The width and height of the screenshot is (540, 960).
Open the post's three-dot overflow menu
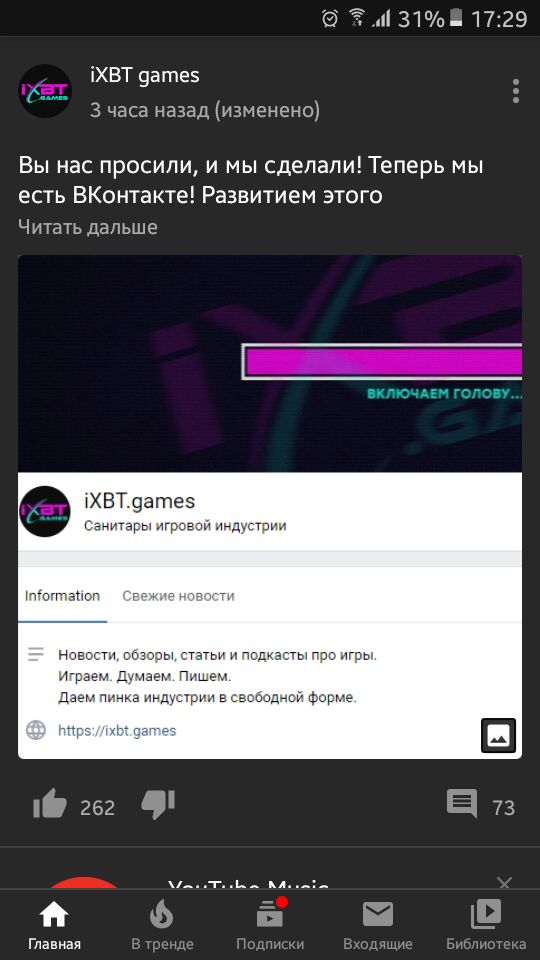(x=516, y=91)
